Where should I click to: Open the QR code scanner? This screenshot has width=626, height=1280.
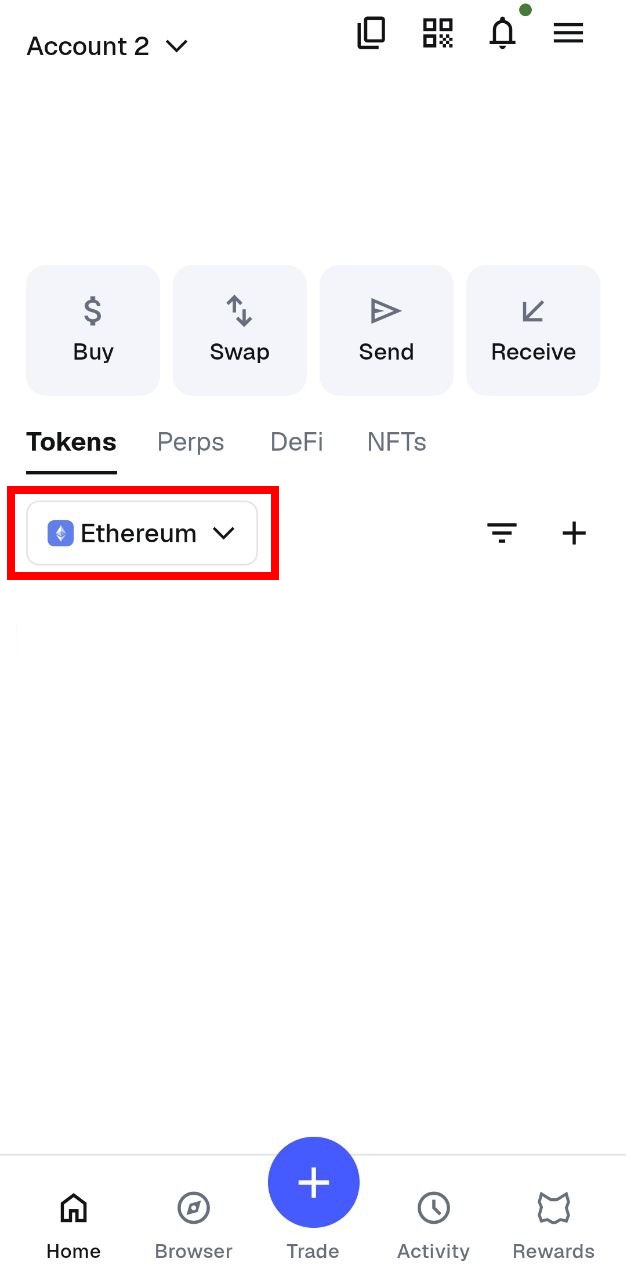tap(437, 33)
